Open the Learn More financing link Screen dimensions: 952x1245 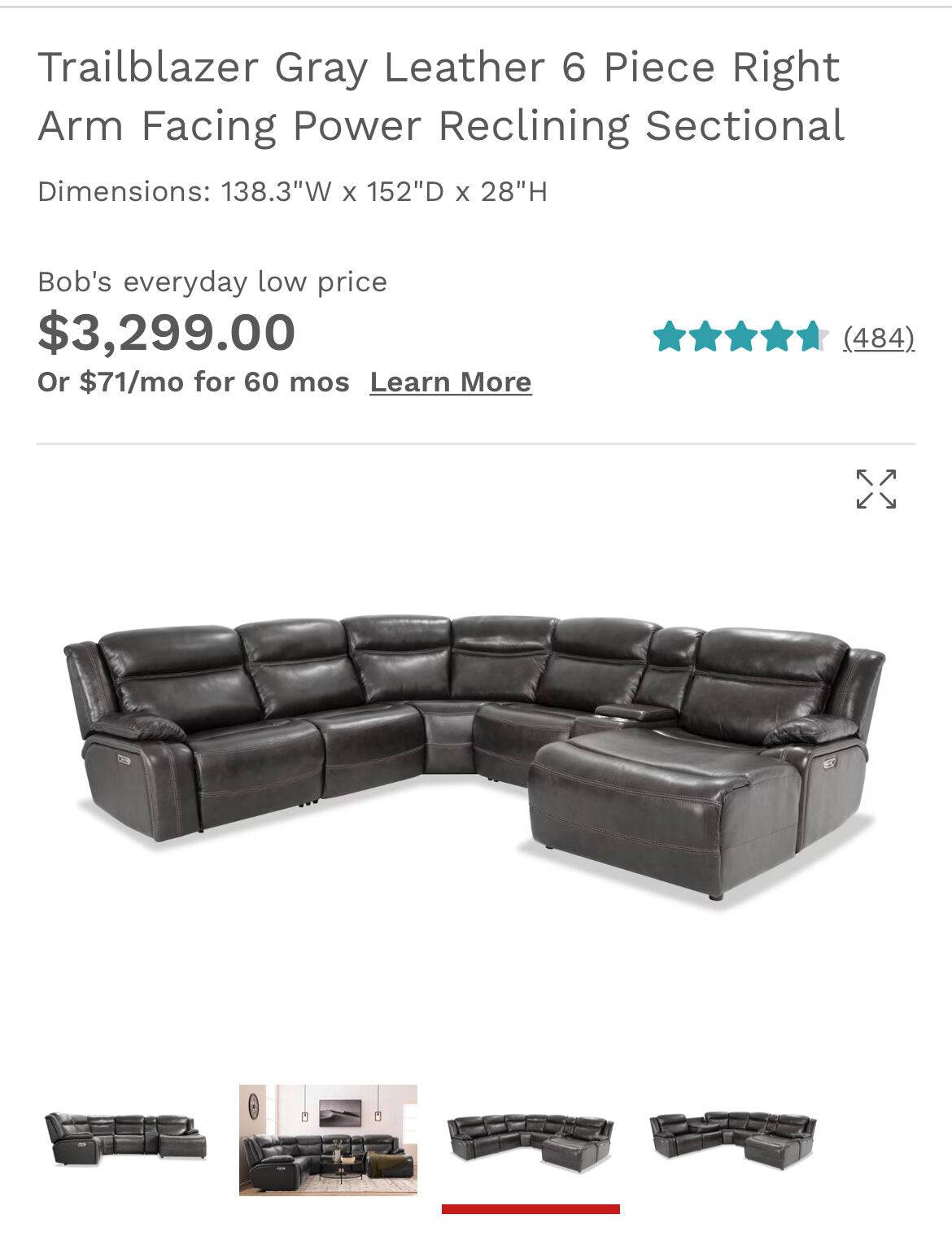[450, 382]
